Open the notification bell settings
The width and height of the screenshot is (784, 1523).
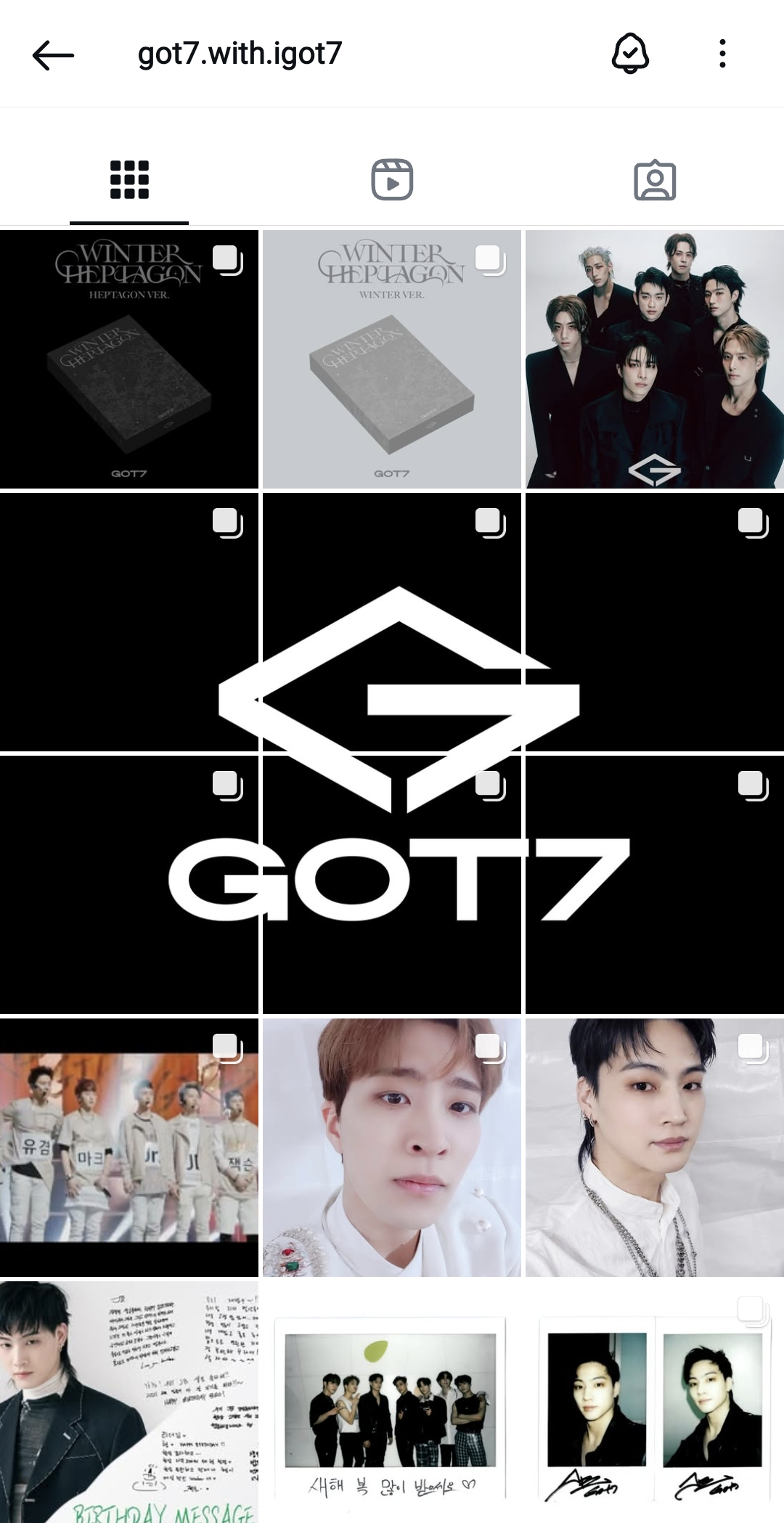(x=630, y=54)
